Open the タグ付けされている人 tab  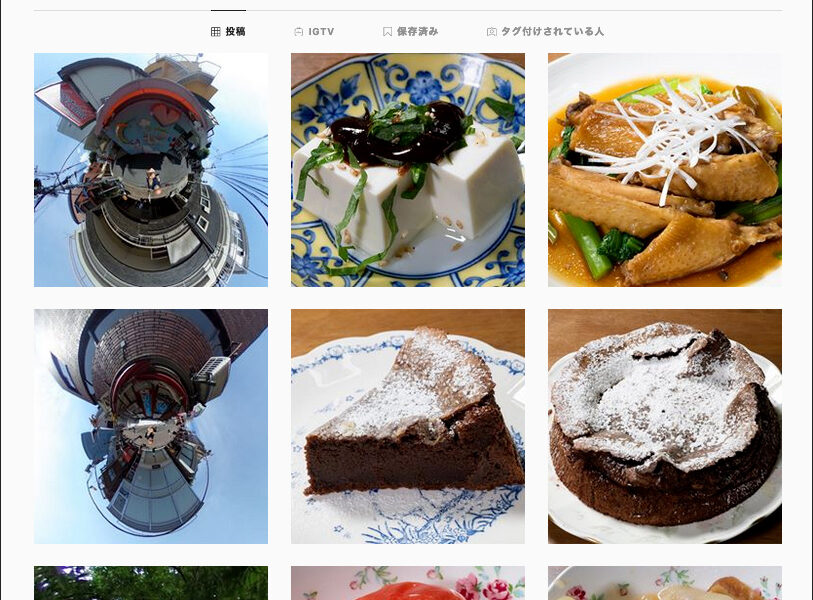(545, 32)
